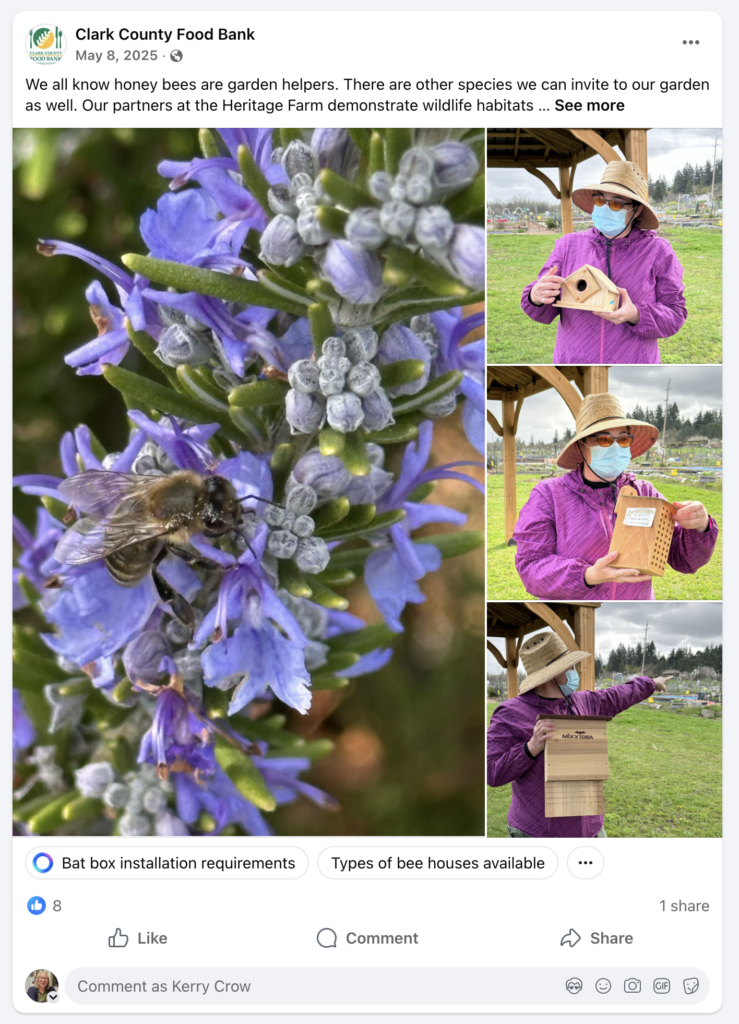Show more suggested question chips
The width and height of the screenshot is (739, 1024).
[585, 863]
